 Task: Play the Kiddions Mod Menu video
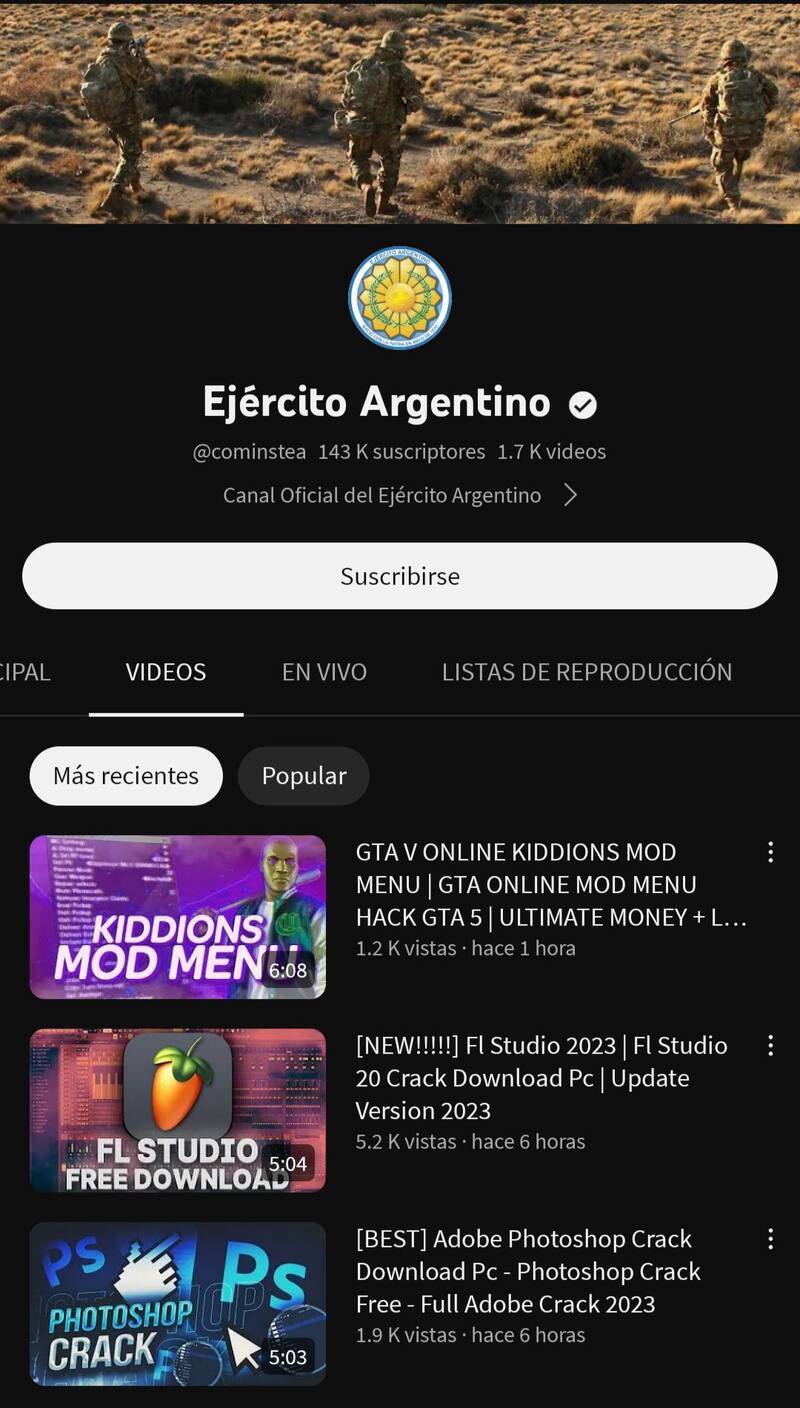(178, 917)
